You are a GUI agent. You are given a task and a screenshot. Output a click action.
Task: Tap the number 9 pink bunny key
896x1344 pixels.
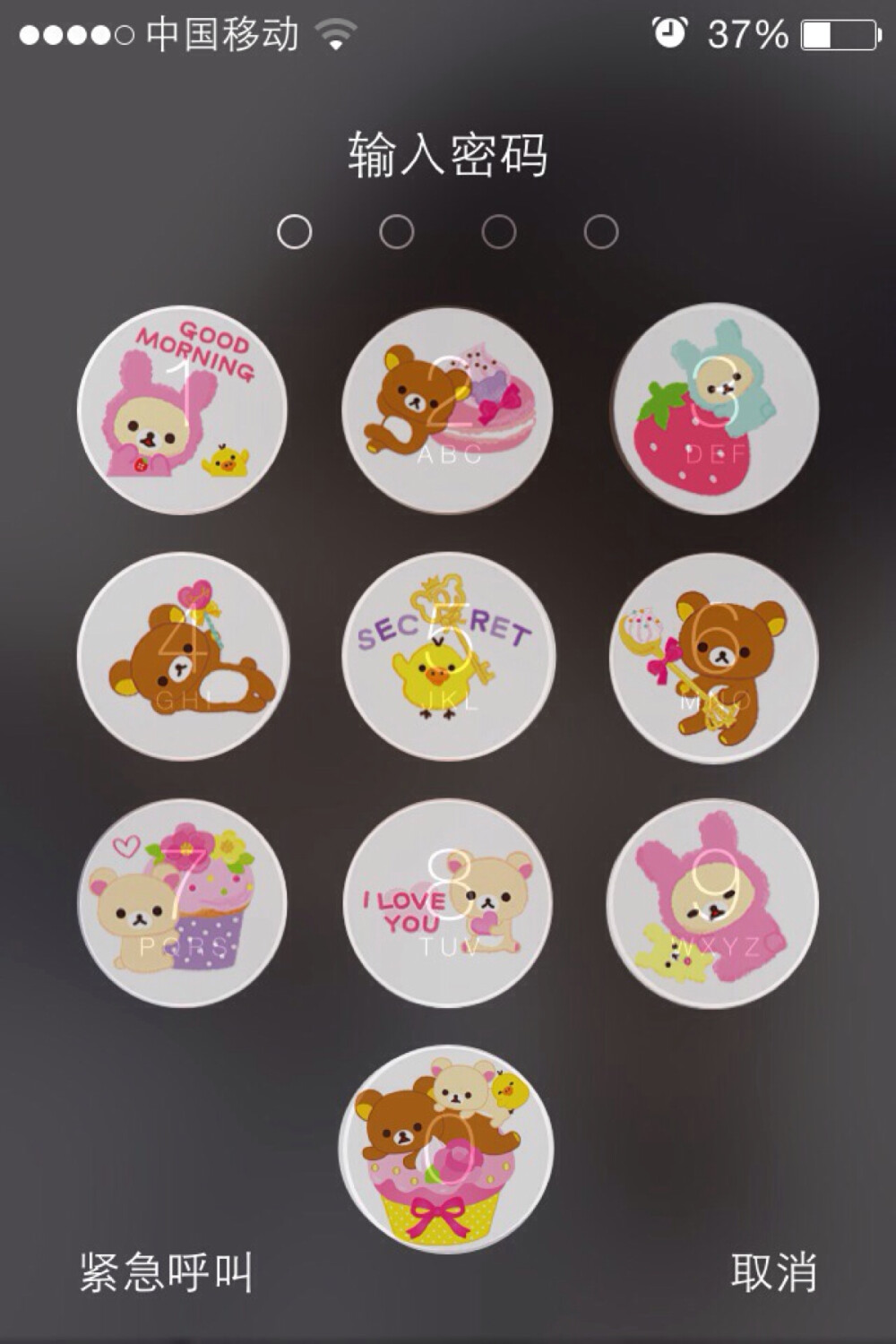coord(714,902)
